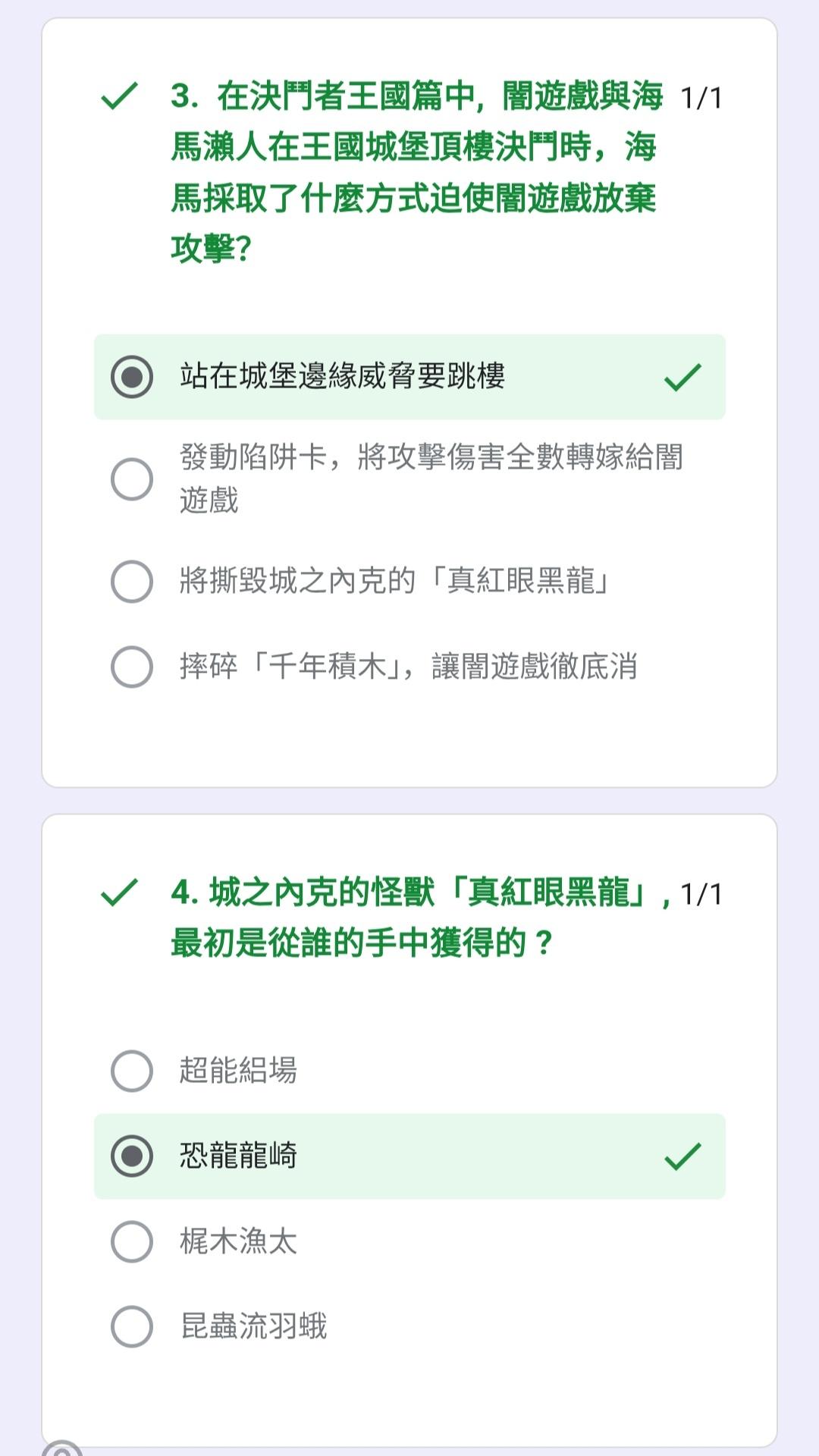Select the option 昆蟲流羽蛾
819x1456 pixels.
[x=409, y=1326]
